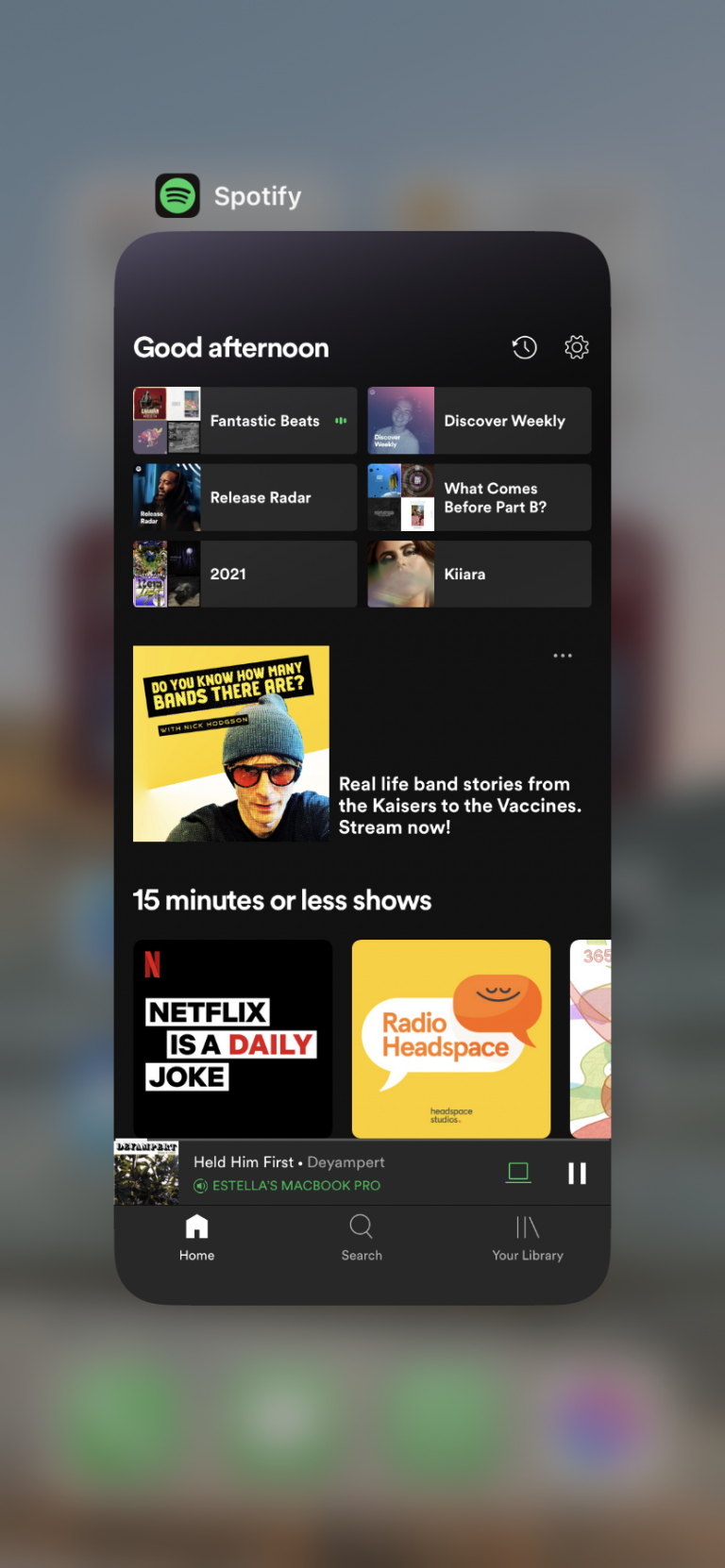Viewport: 725px width, 1568px height.
Task: Switch to the Search tab
Action: pos(362,1237)
